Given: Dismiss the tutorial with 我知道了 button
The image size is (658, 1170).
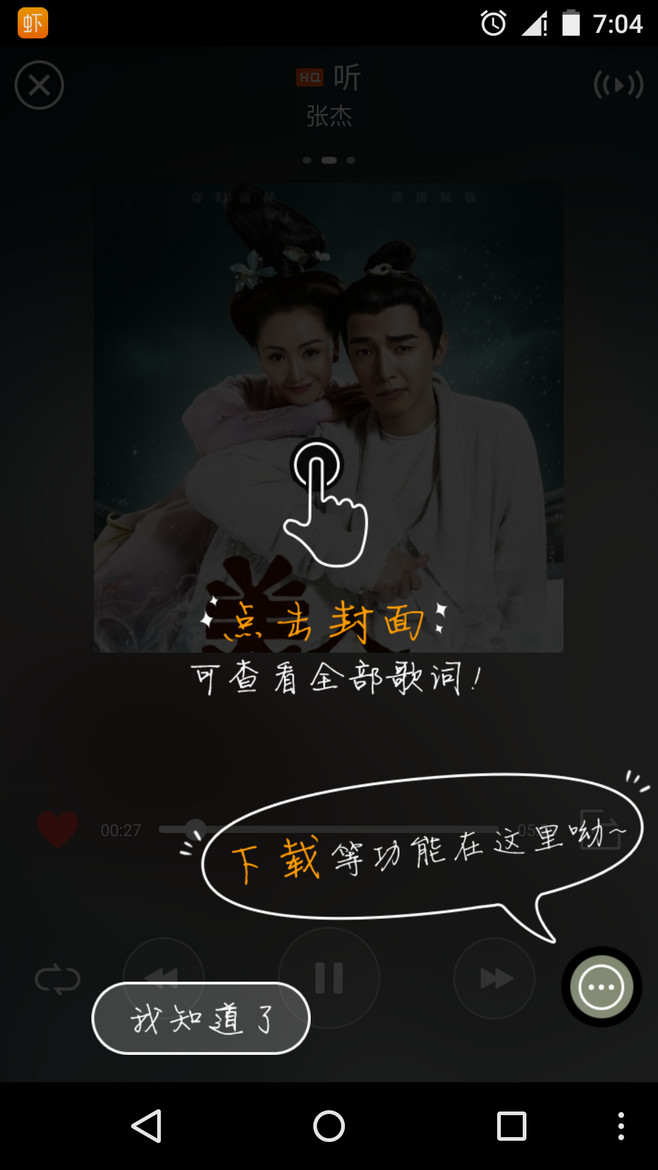Looking at the screenshot, I should pos(201,1018).
